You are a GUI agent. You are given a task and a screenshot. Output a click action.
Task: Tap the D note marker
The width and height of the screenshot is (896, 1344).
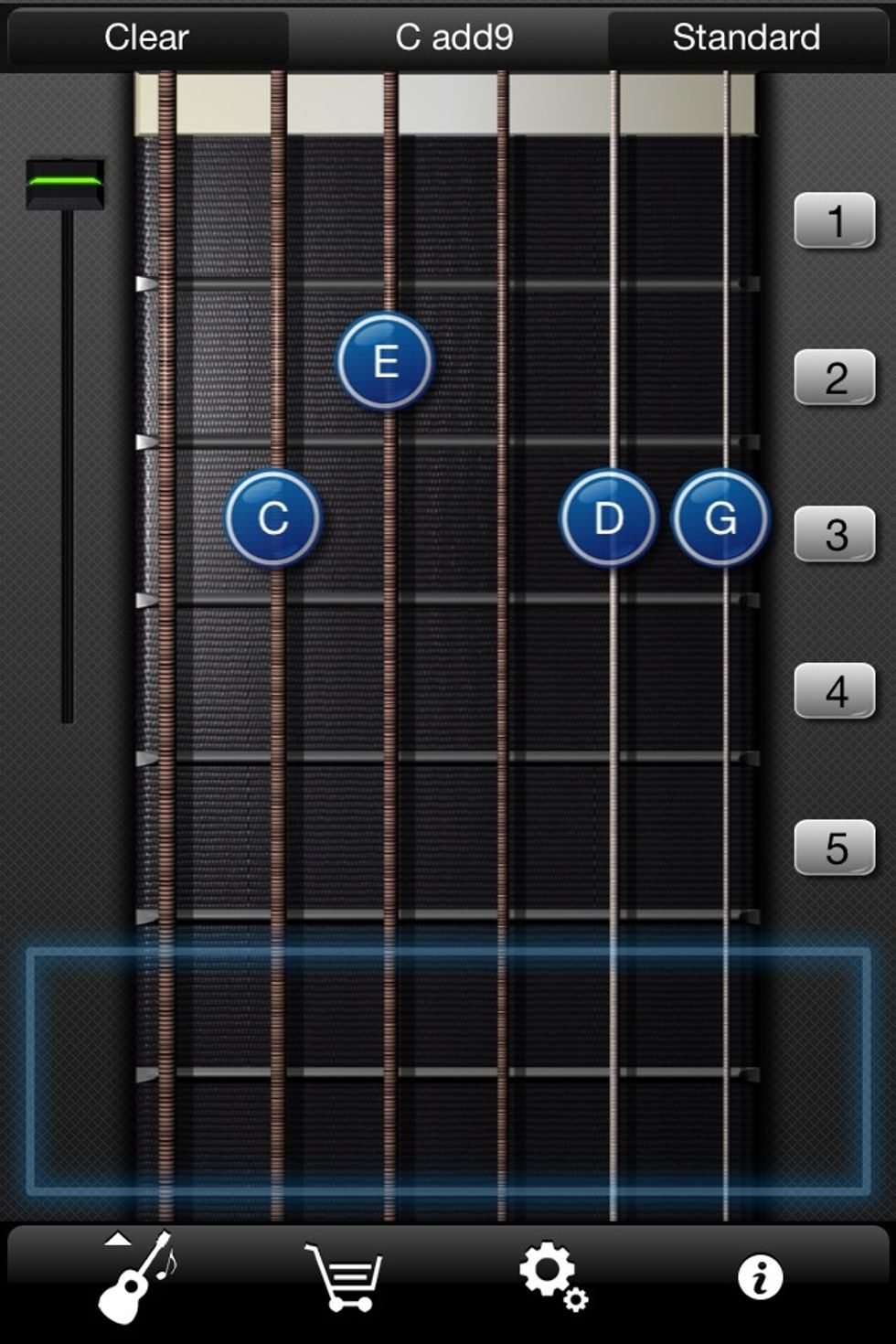click(608, 518)
